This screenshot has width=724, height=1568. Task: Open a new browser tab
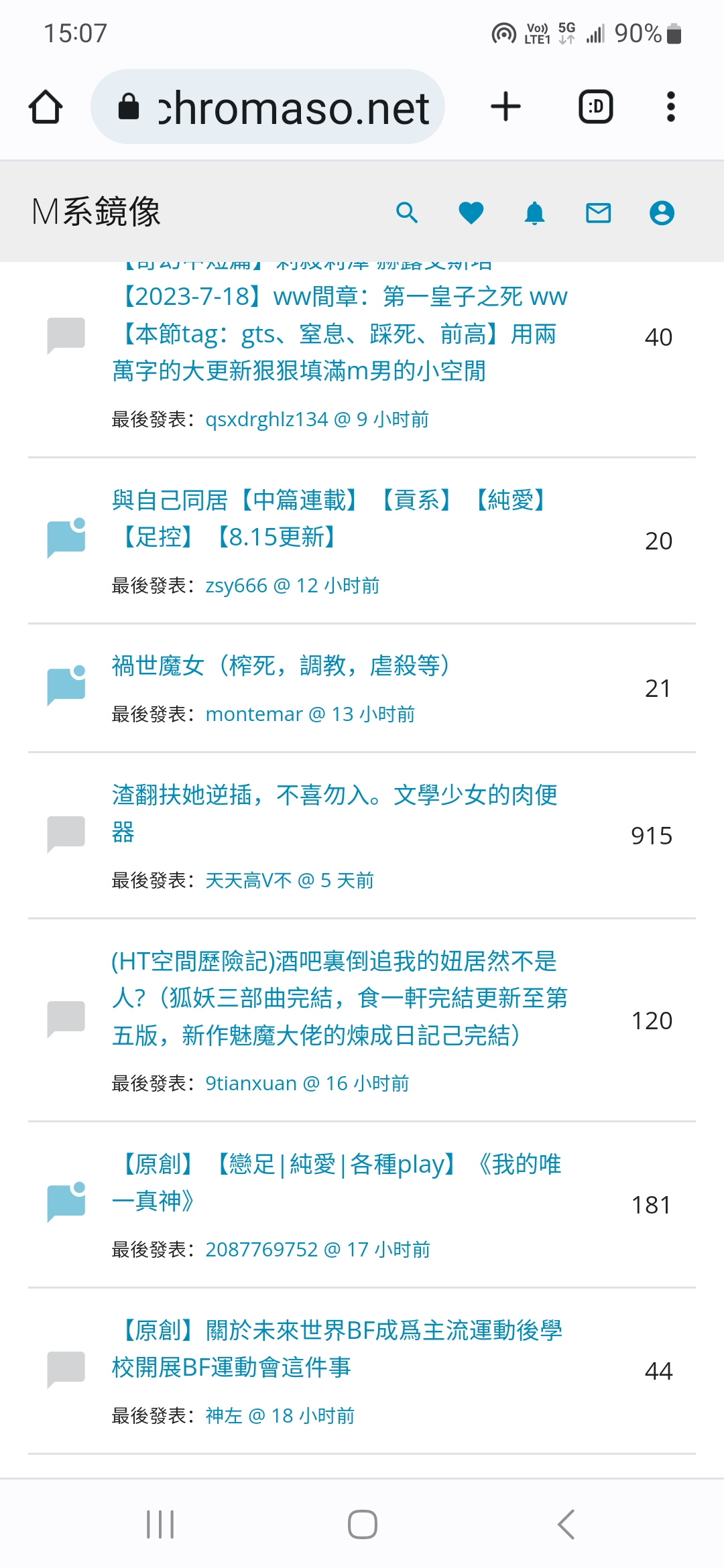coord(505,107)
